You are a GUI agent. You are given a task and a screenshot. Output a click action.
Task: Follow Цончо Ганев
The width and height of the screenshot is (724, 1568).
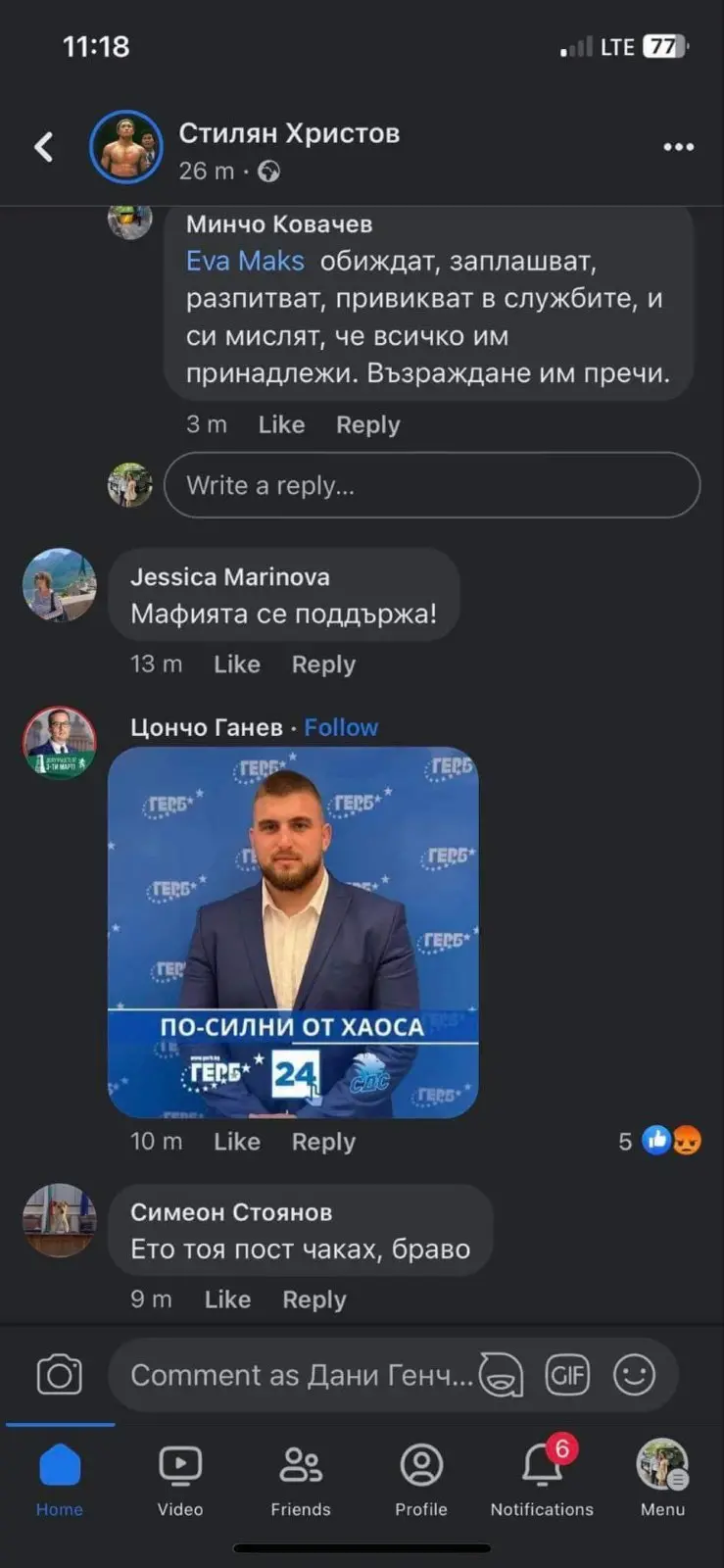(340, 727)
